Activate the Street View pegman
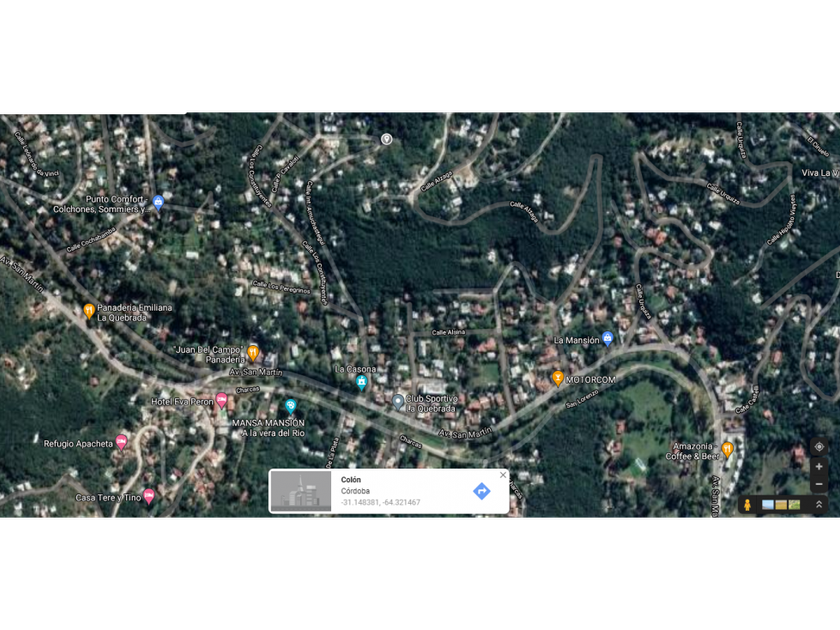Screen dimensions: 840x630 click(x=747, y=505)
